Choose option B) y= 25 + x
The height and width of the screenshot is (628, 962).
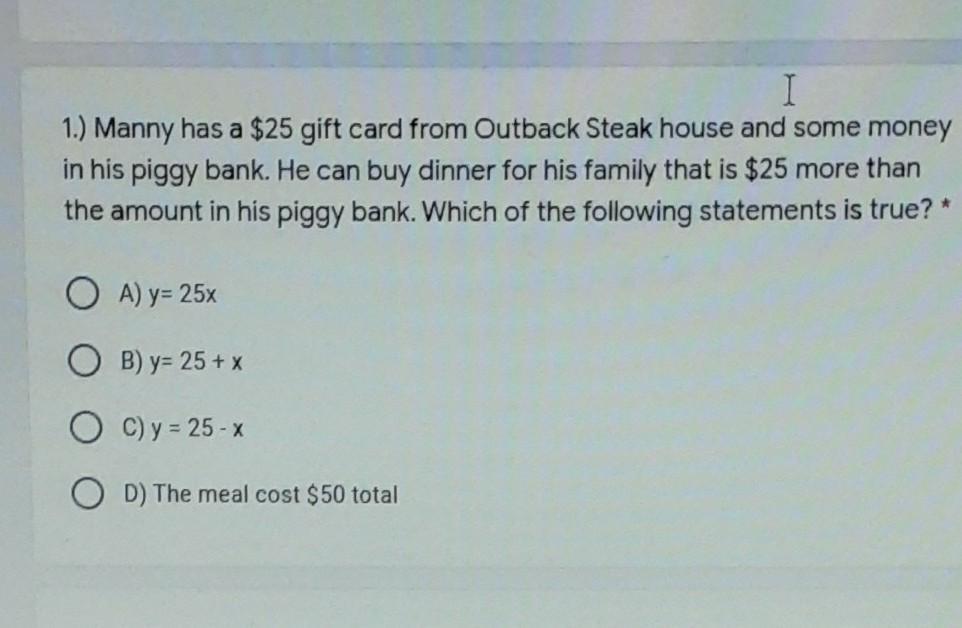(x=85, y=362)
